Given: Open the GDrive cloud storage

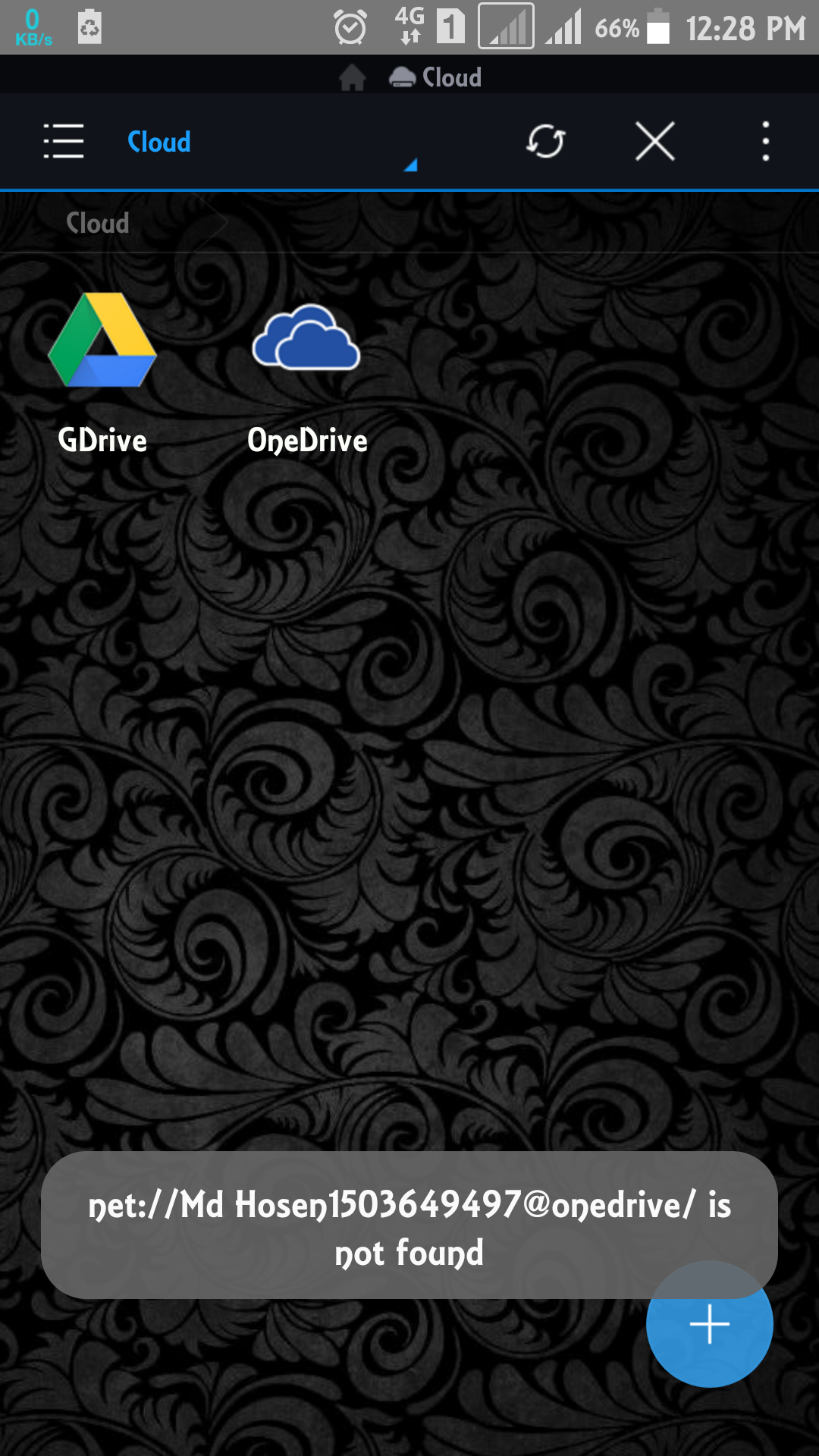Looking at the screenshot, I should [102, 373].
